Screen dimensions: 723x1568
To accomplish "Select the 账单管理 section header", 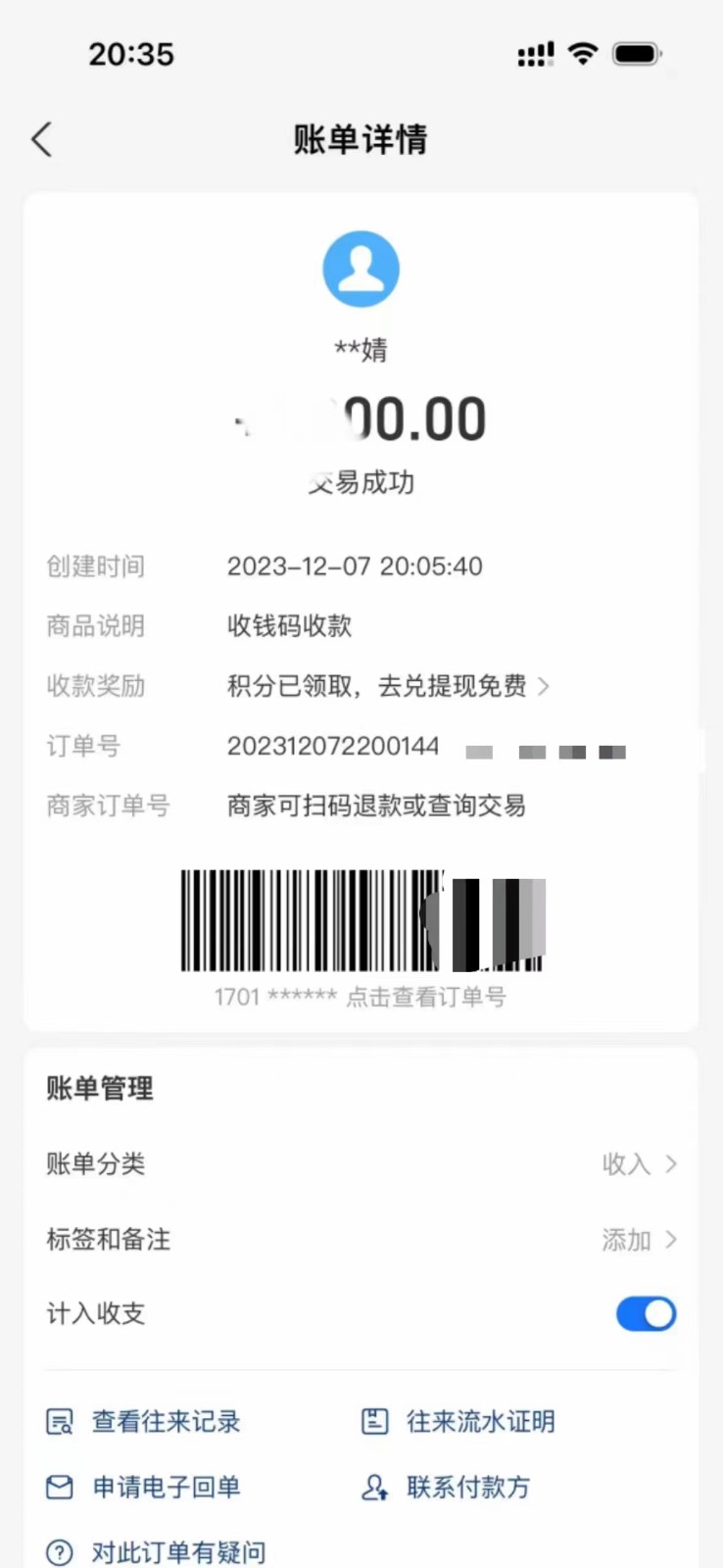I will pyautogui.click(x=99, y=1088).
